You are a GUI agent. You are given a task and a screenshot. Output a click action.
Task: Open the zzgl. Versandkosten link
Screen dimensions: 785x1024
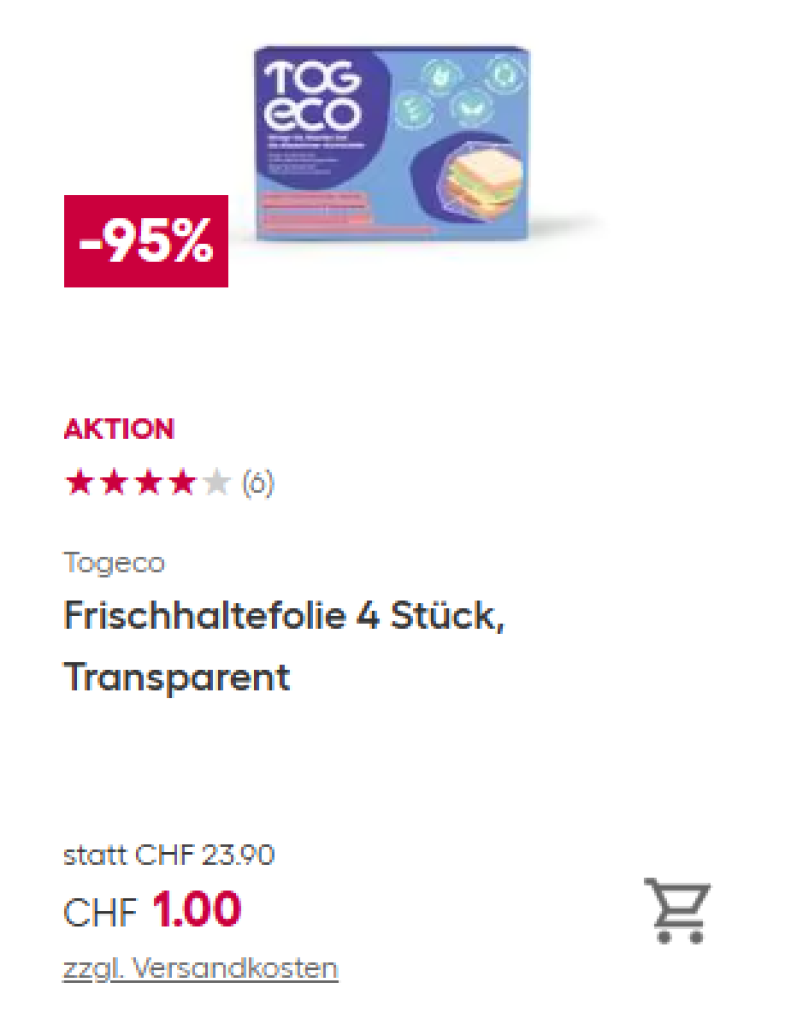coord(200,969)
